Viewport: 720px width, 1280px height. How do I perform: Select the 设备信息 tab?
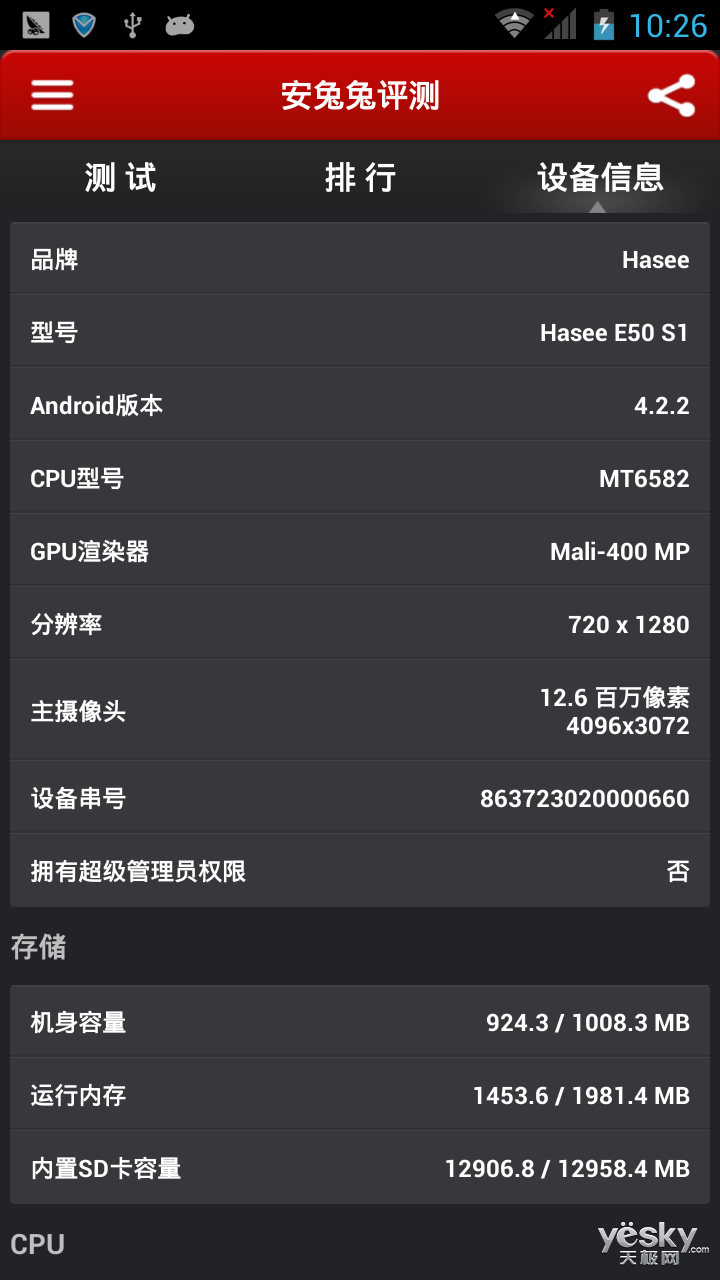[600, 178]
